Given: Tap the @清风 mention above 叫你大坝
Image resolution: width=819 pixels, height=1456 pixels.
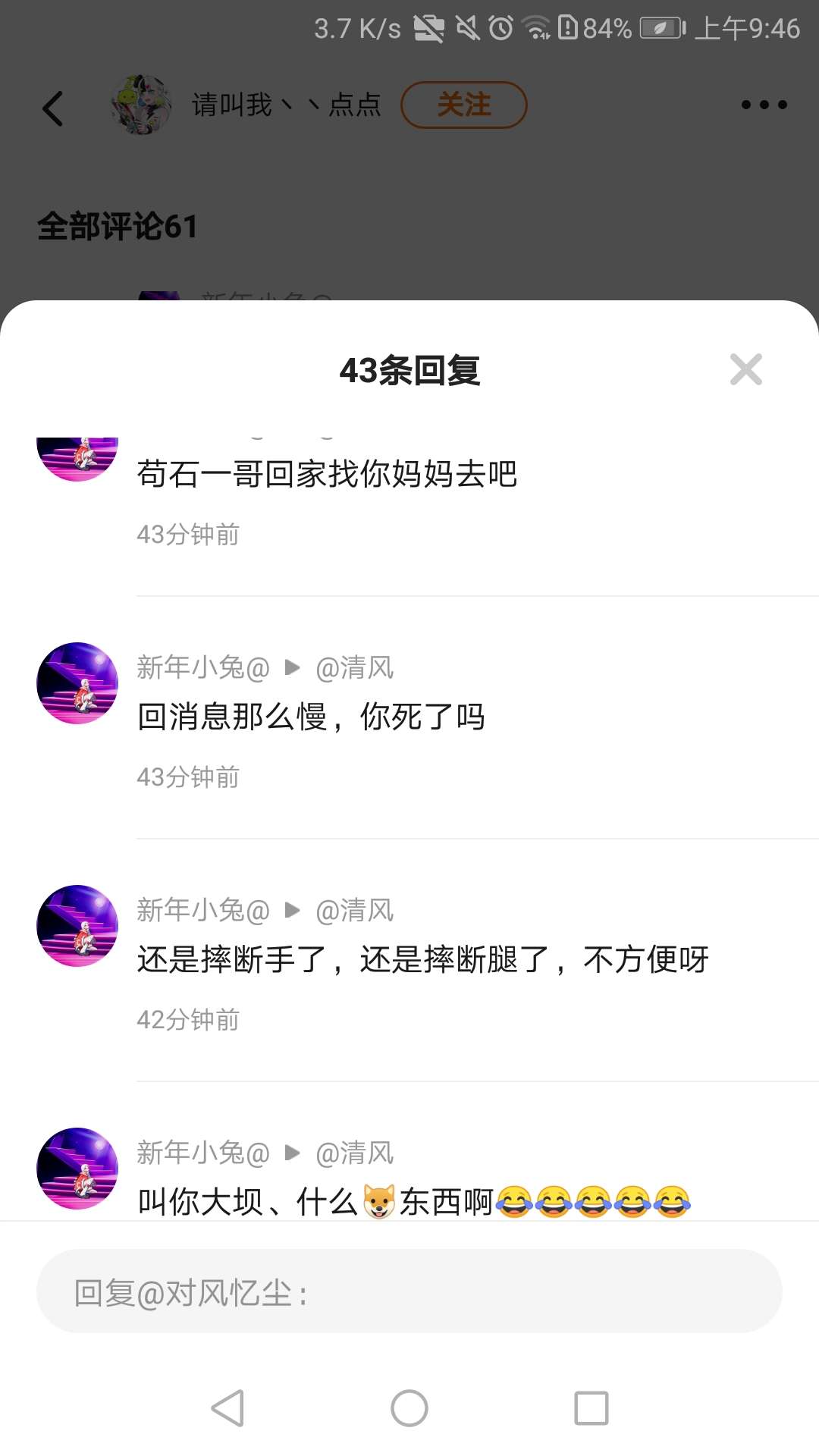Looking at the screenshot, I should coord(355,1153).
